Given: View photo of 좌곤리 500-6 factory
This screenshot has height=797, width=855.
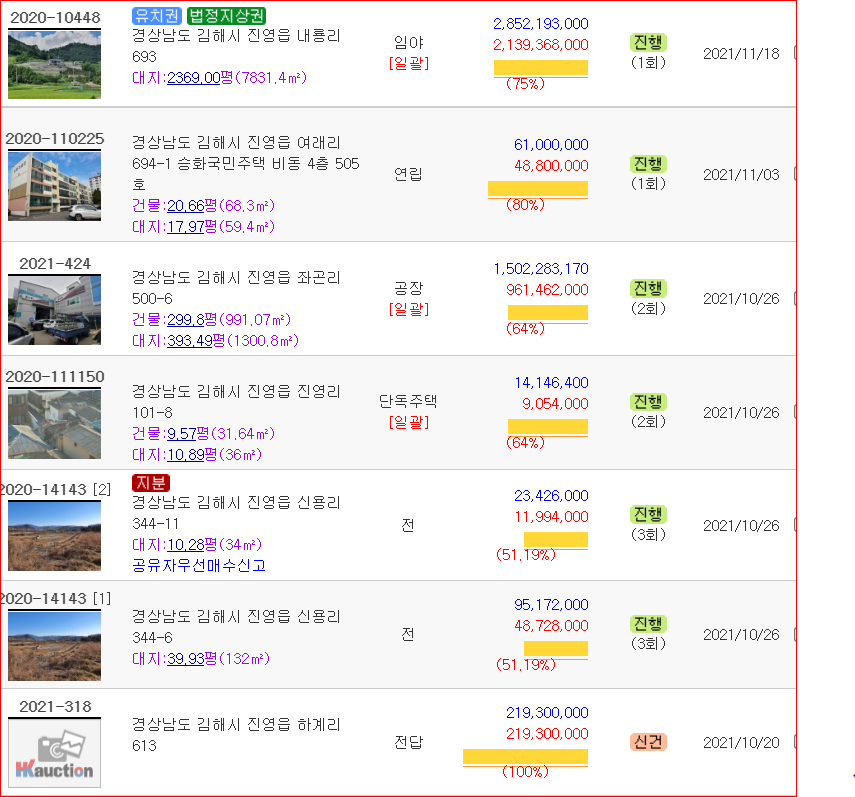Looking at the screenshot, I should click(x=54, y=309).
